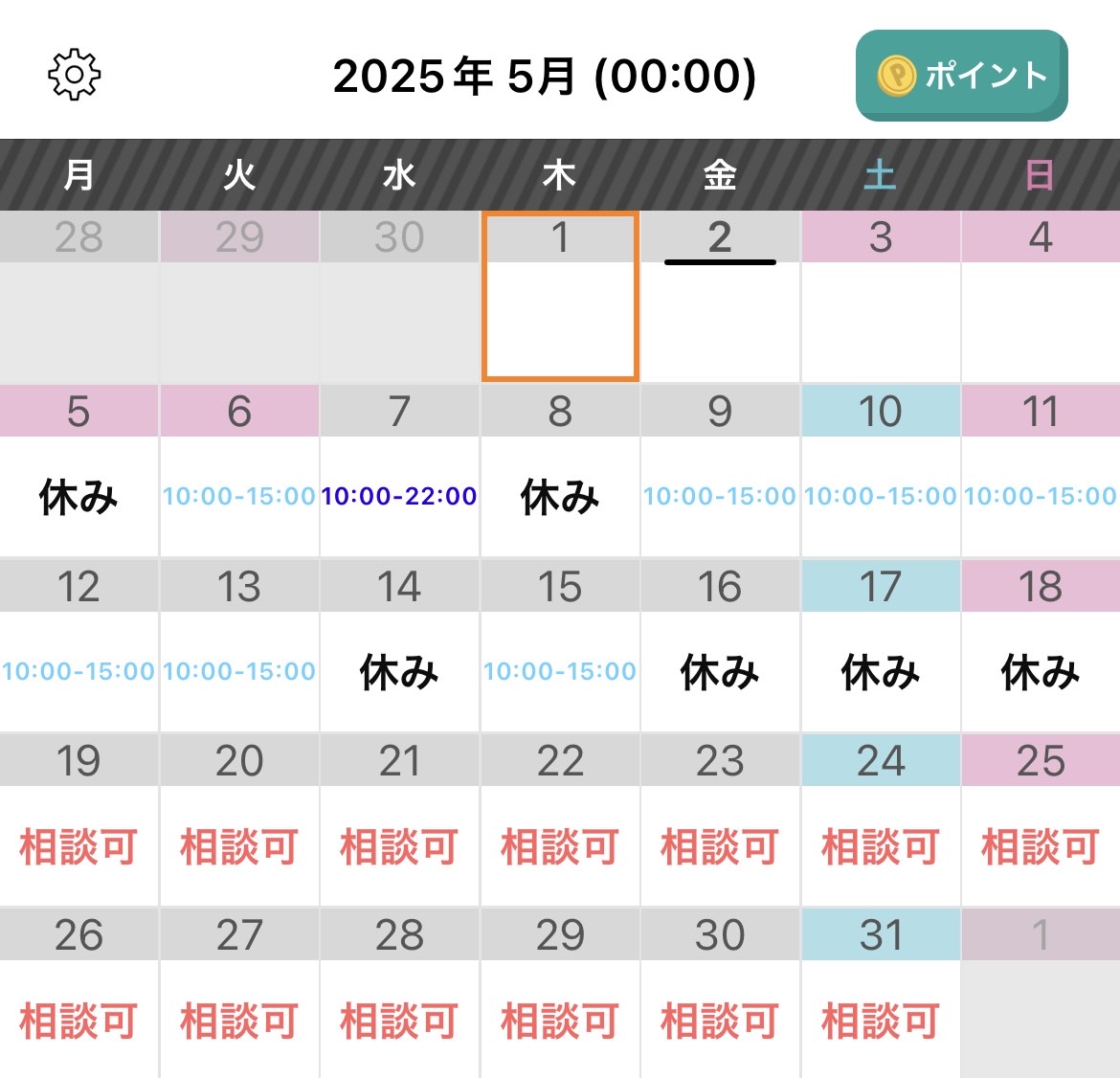The image size is (1120, 1078).
Task: Select May 1 on the calendar
Action: [560, 297]
